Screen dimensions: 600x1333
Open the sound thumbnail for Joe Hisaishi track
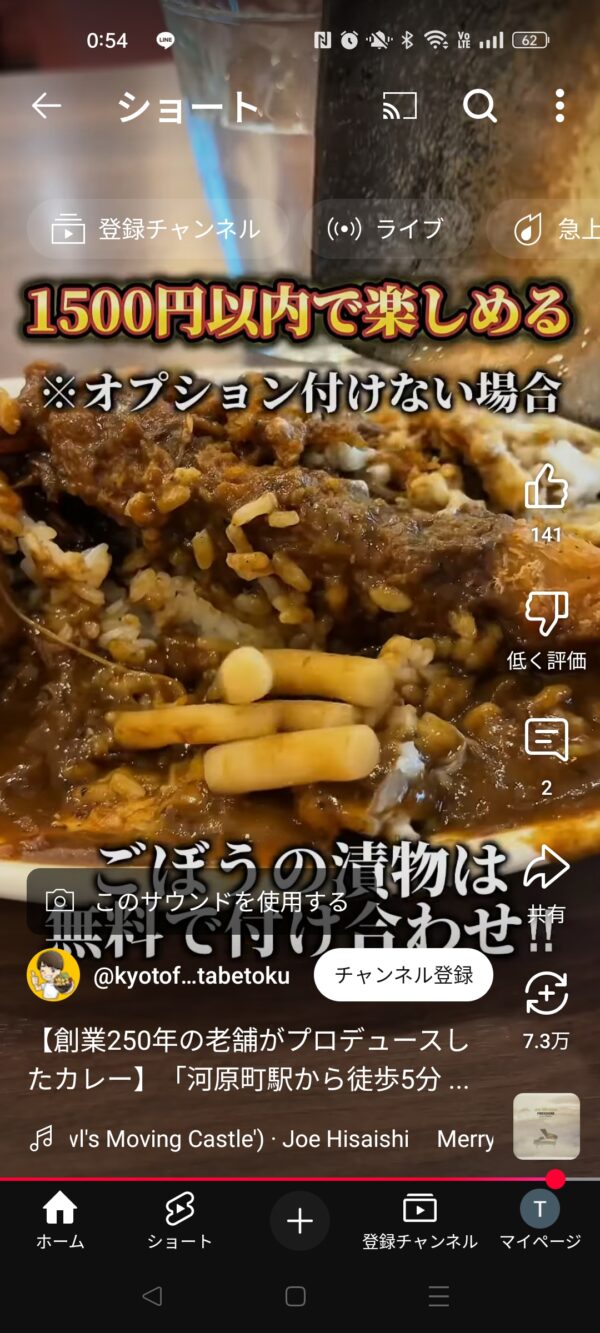tap(547, 1126)
